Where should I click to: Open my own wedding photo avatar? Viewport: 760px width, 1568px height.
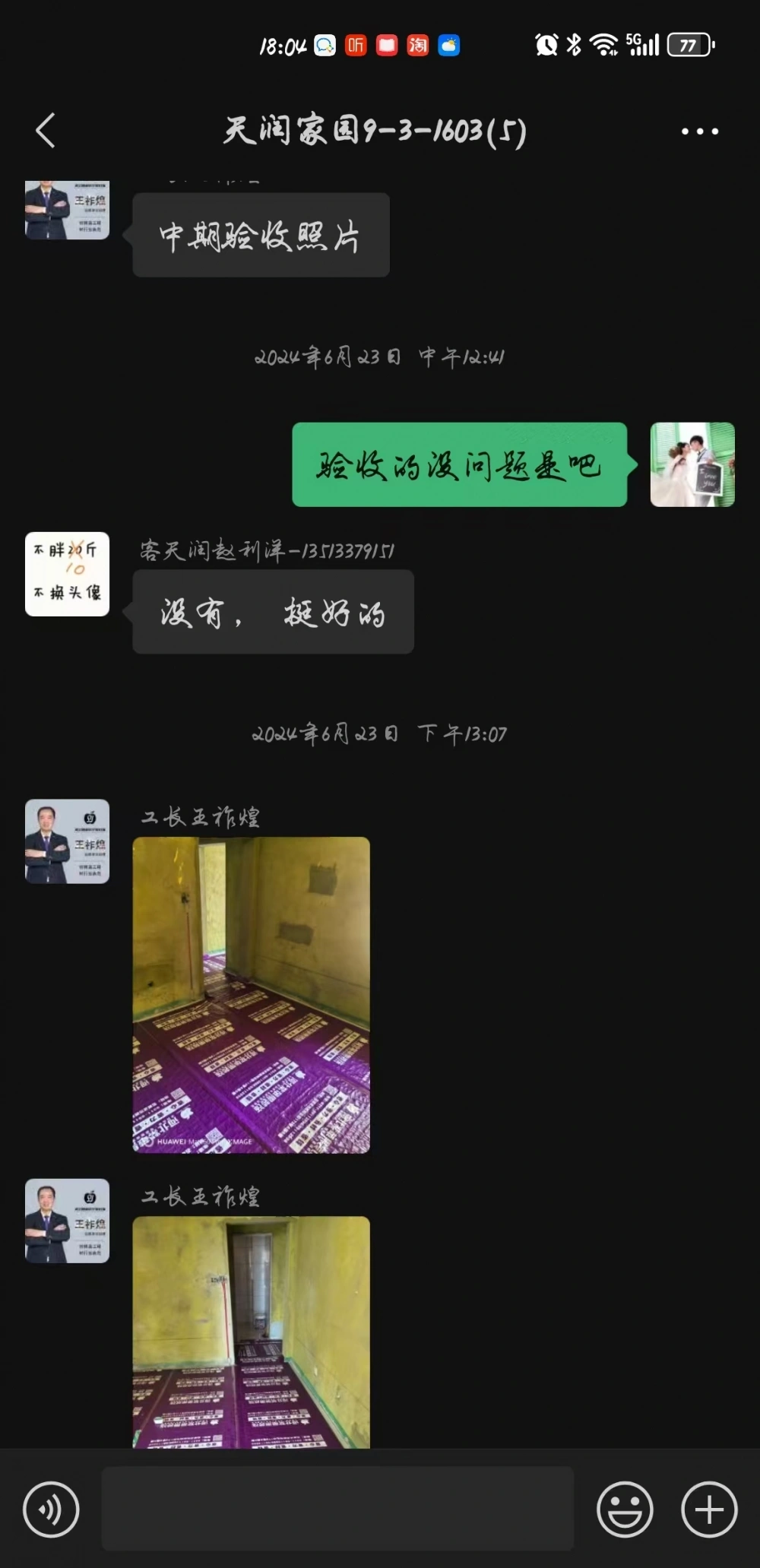[692, 464]
